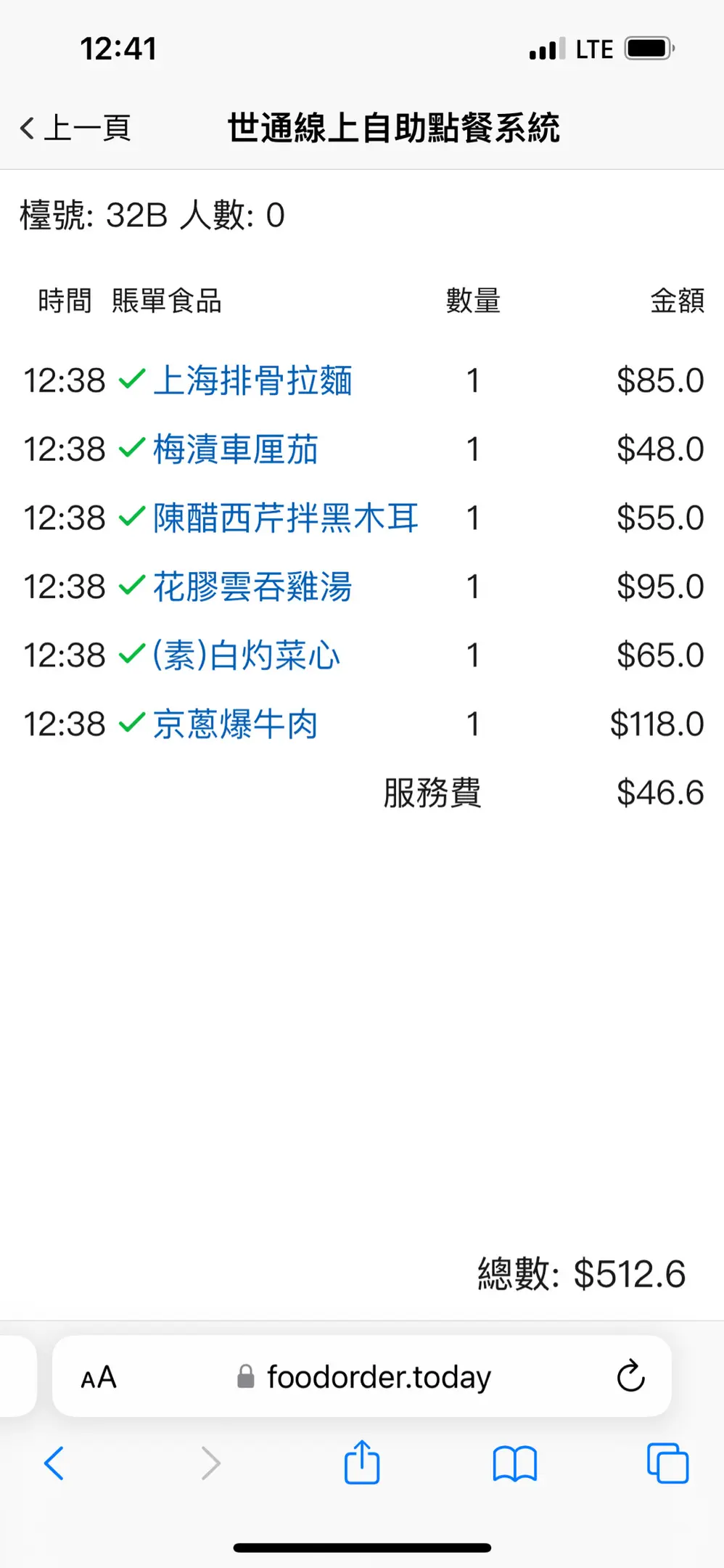Go back in Safari history
724x1568 pixels.
click(54, 1463)
